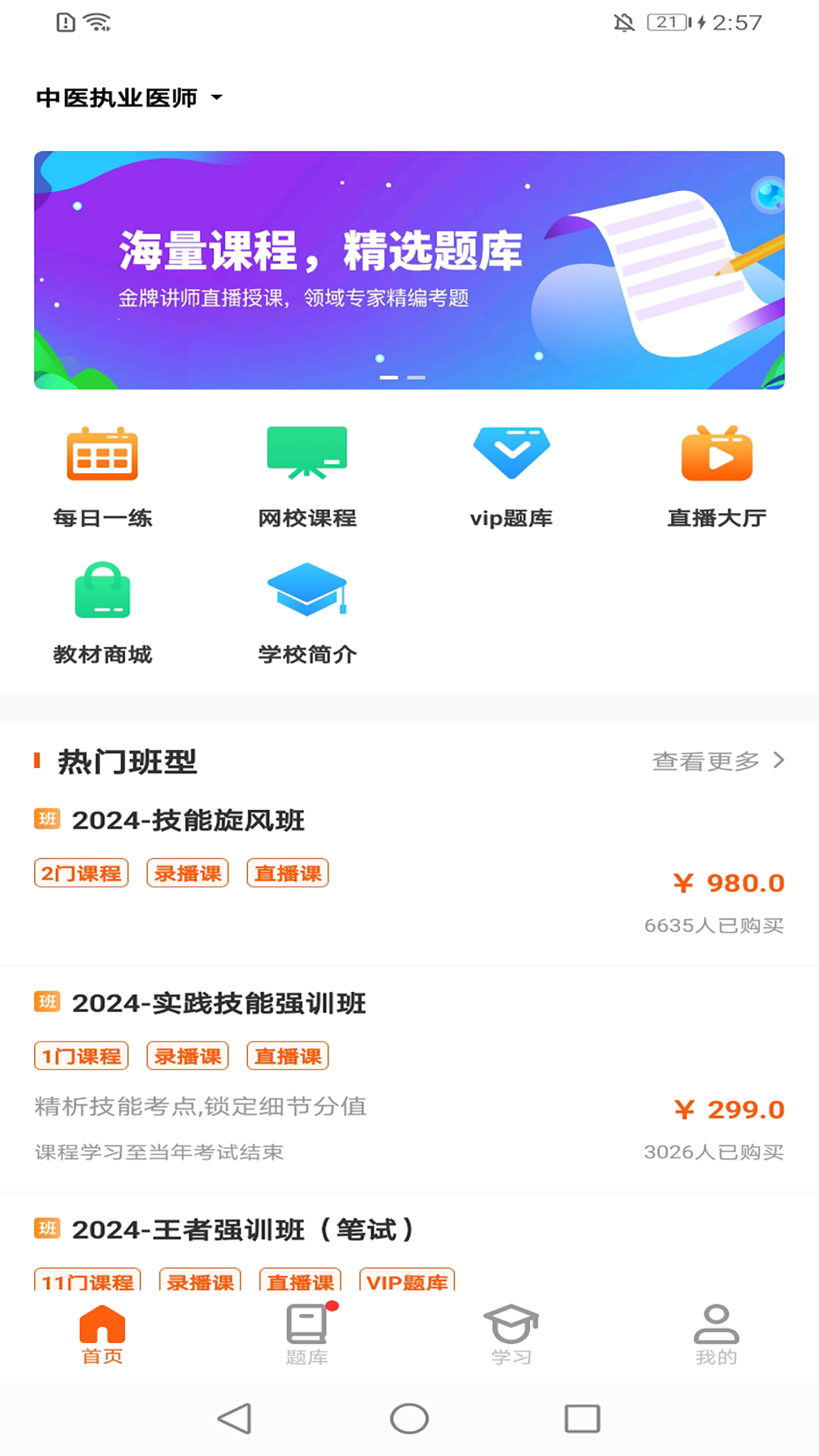Enter the 直播大厅 live hall icon

coord(717,474)
